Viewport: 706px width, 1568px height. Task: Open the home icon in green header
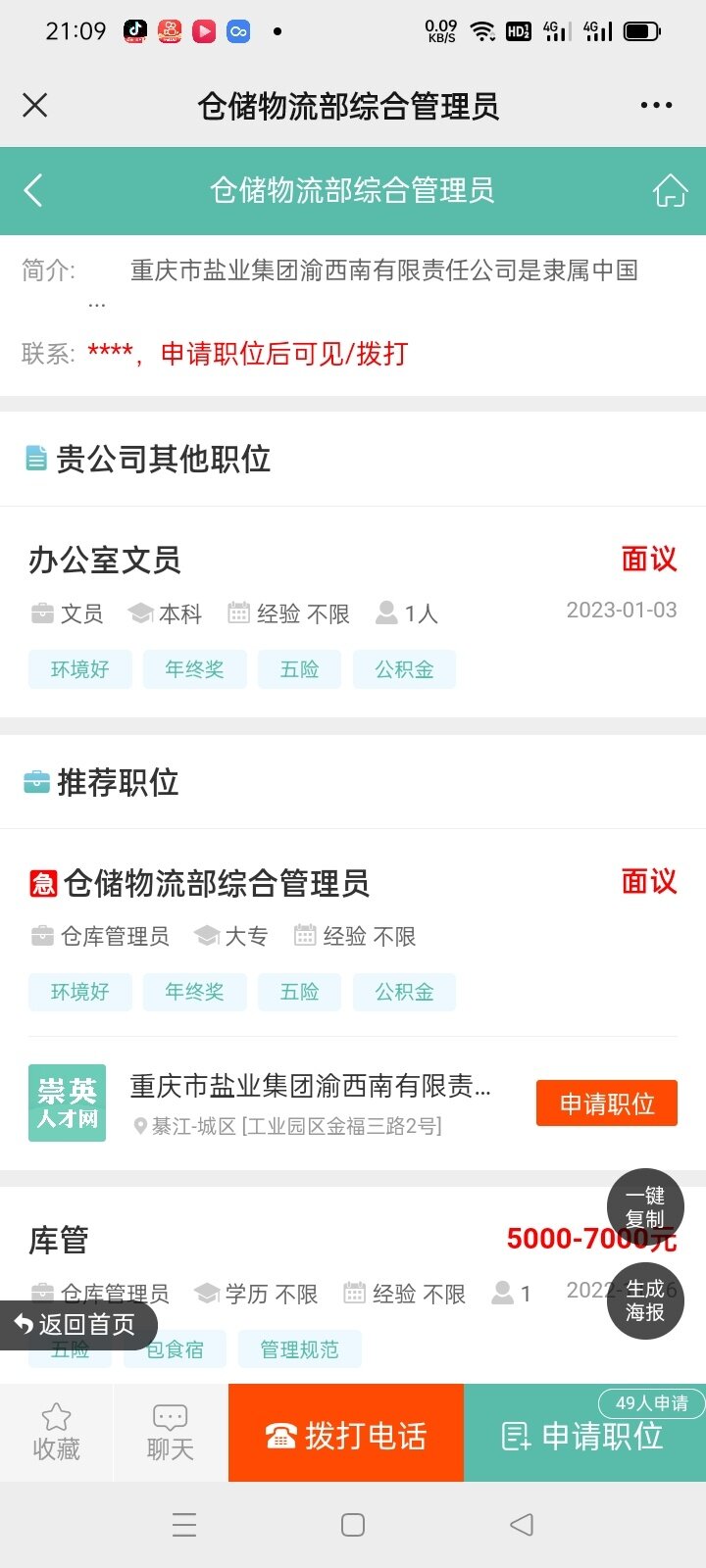coord(671,190)
